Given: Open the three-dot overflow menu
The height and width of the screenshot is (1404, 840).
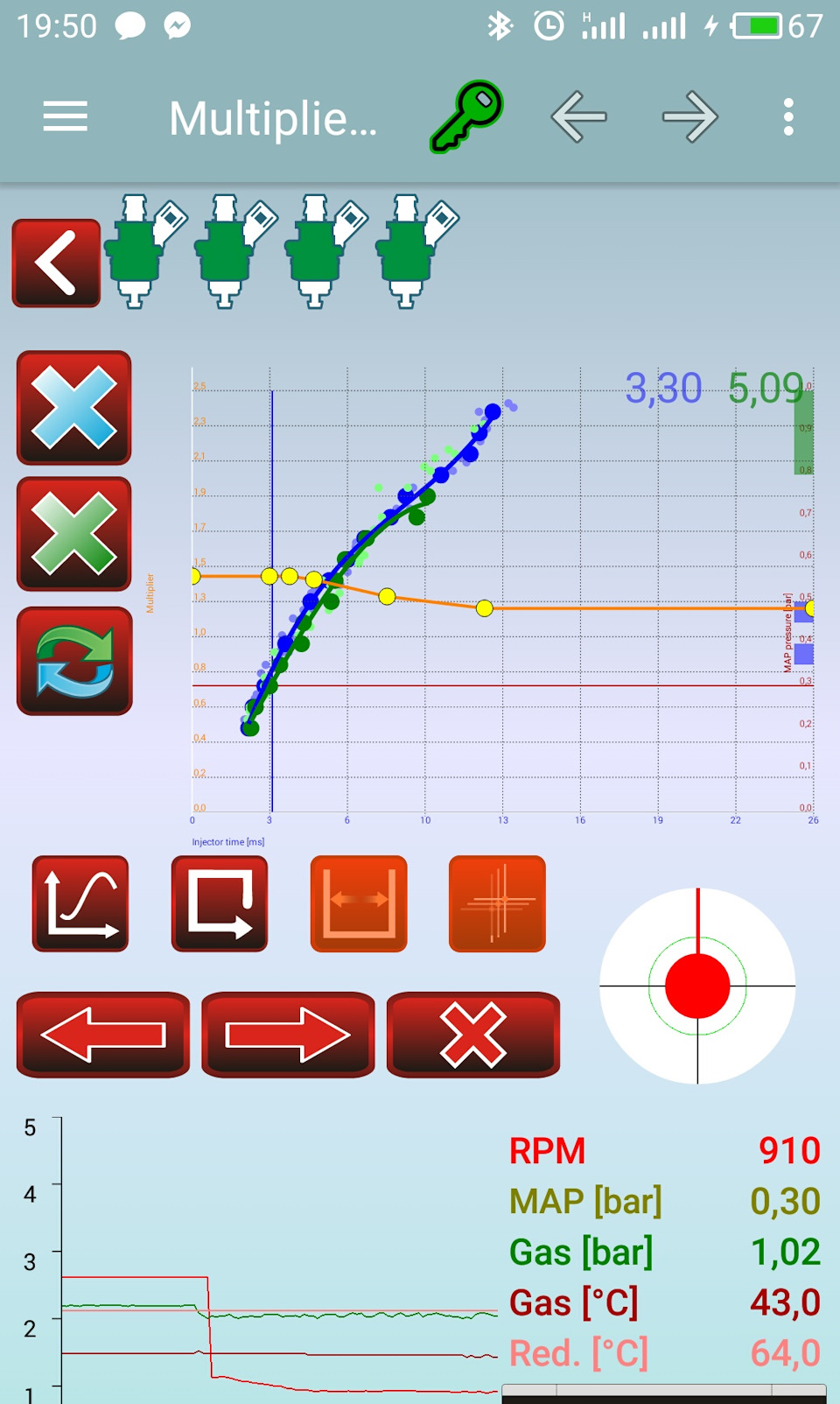Looking at the screenshot, I should (788, 116).
